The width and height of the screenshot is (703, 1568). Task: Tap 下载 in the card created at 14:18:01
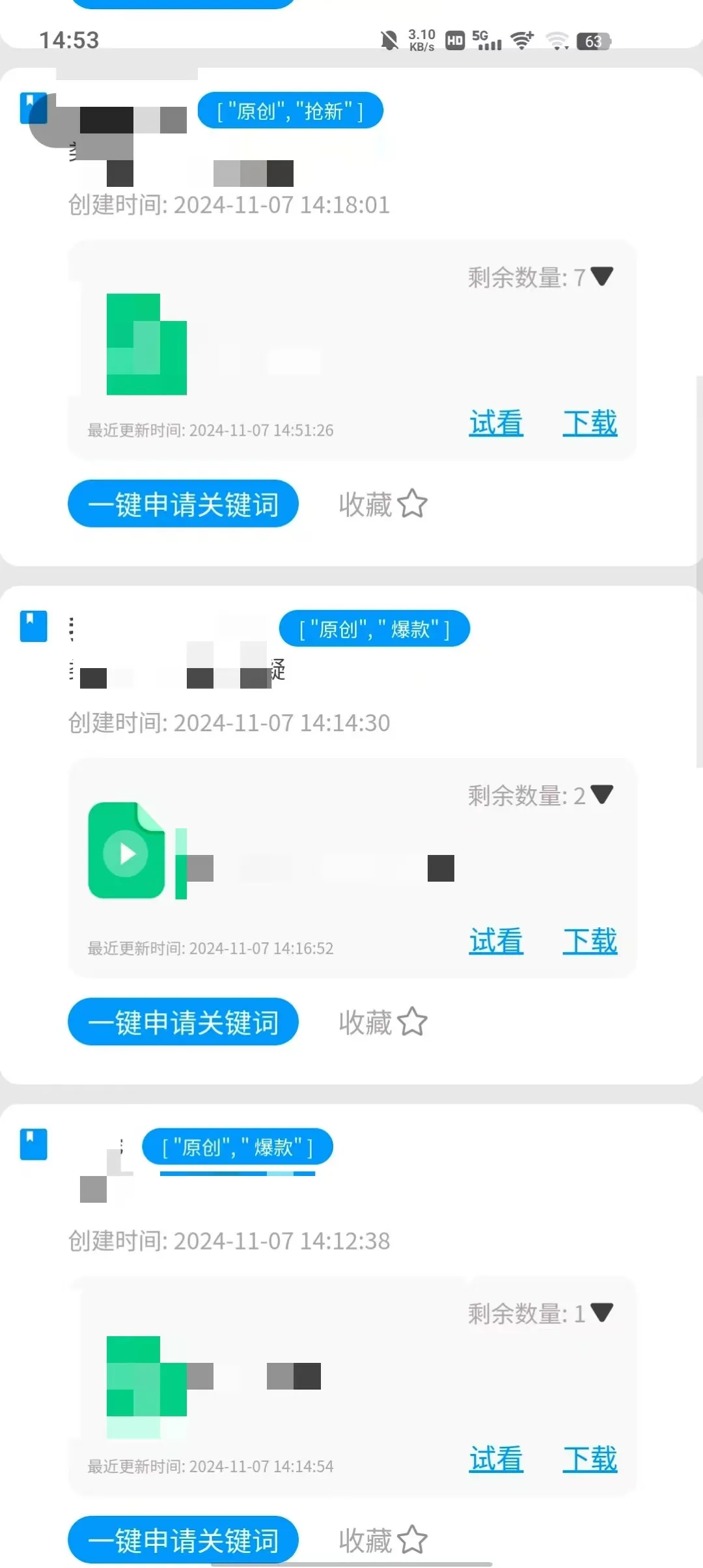pyautogui.click(x=590, y=423)
